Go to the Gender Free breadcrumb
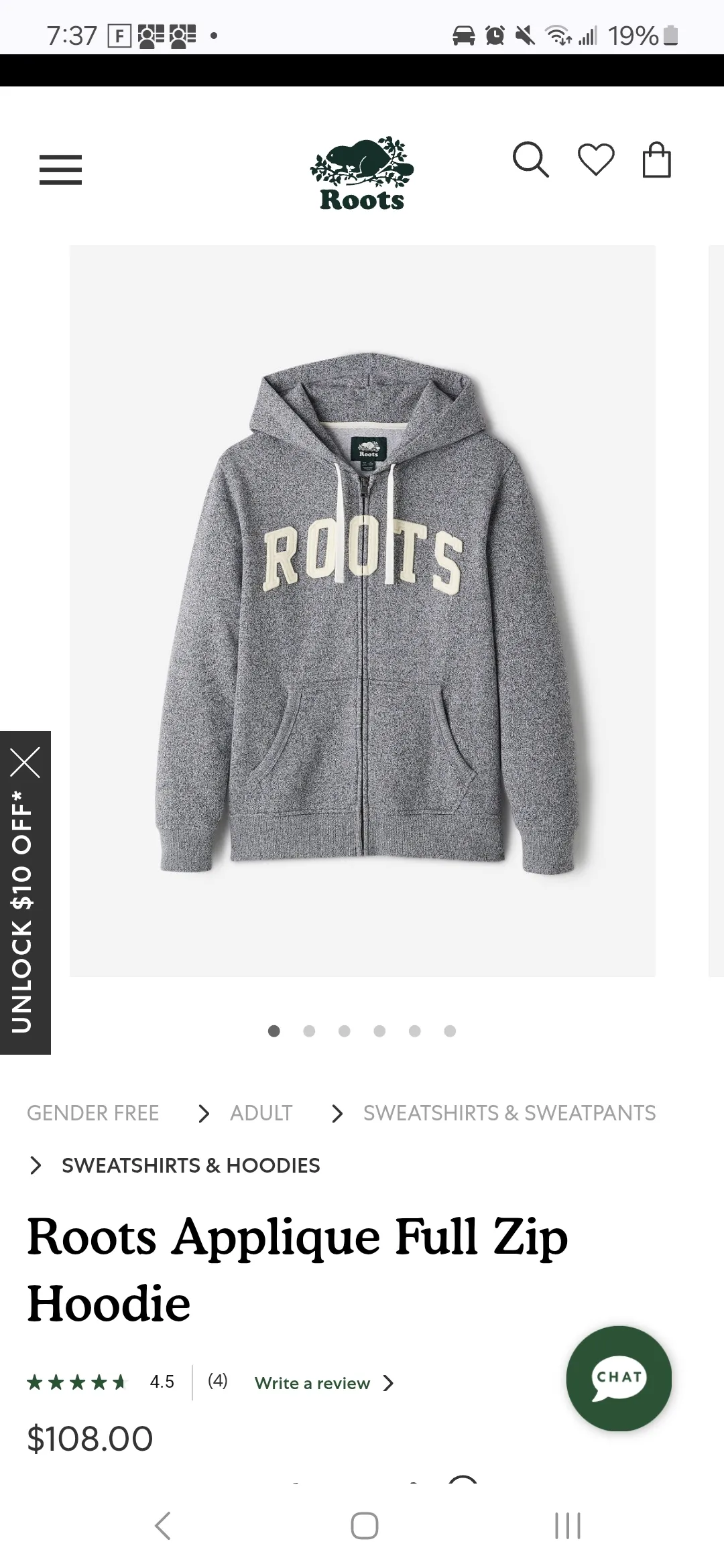724x1568 pixels. point(93,1113)
